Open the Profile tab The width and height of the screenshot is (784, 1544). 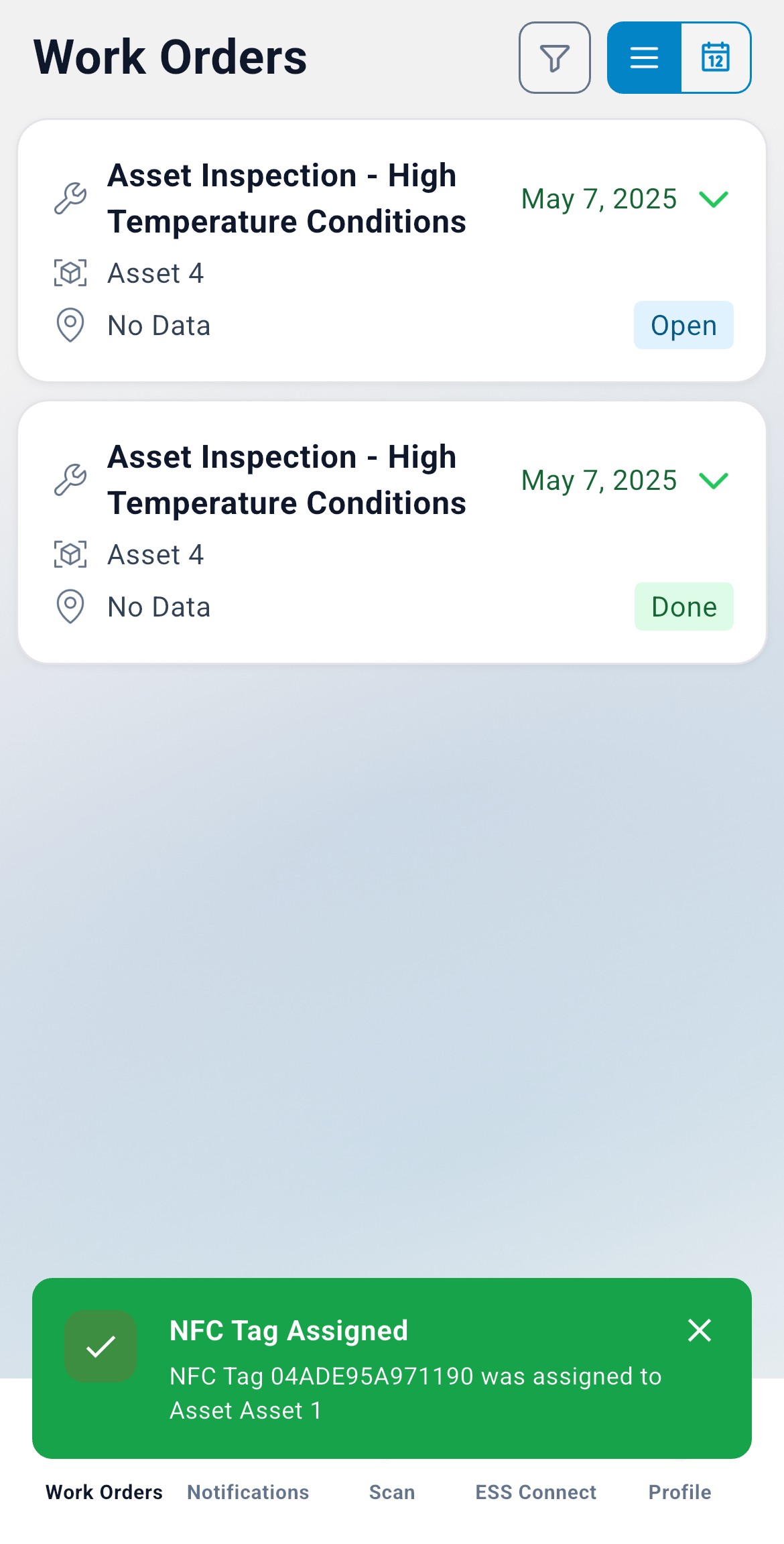[x=679, y=1492]
